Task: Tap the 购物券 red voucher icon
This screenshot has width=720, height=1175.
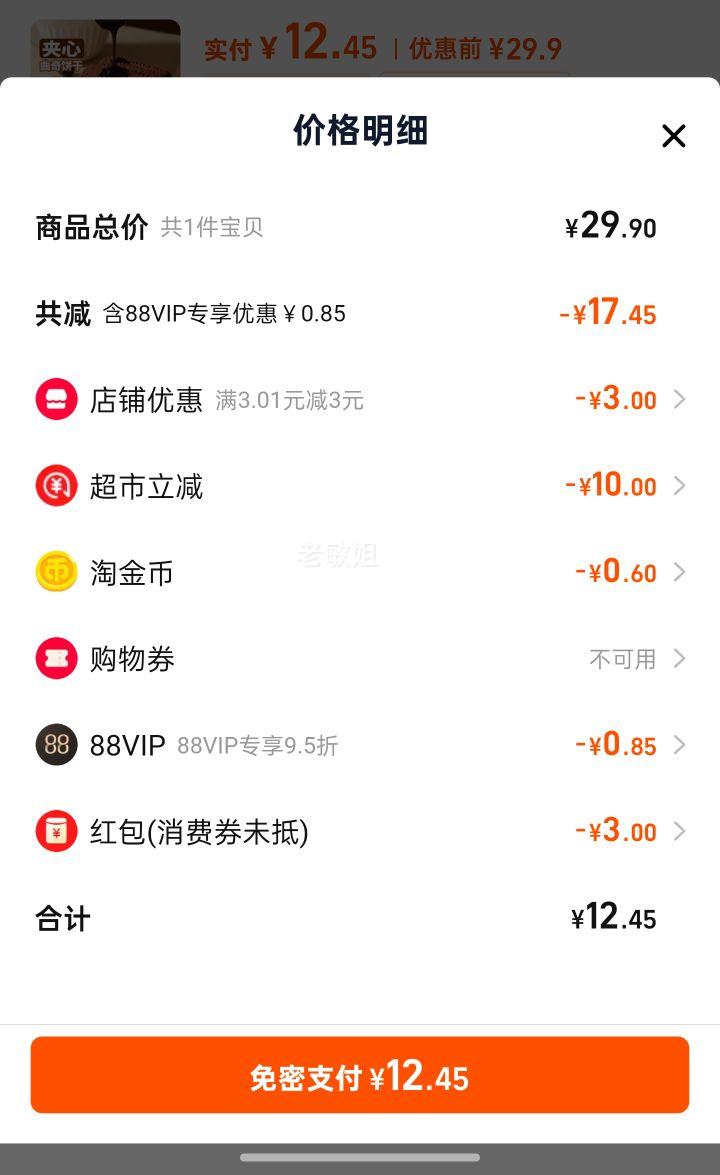Action: coord(56,658)
